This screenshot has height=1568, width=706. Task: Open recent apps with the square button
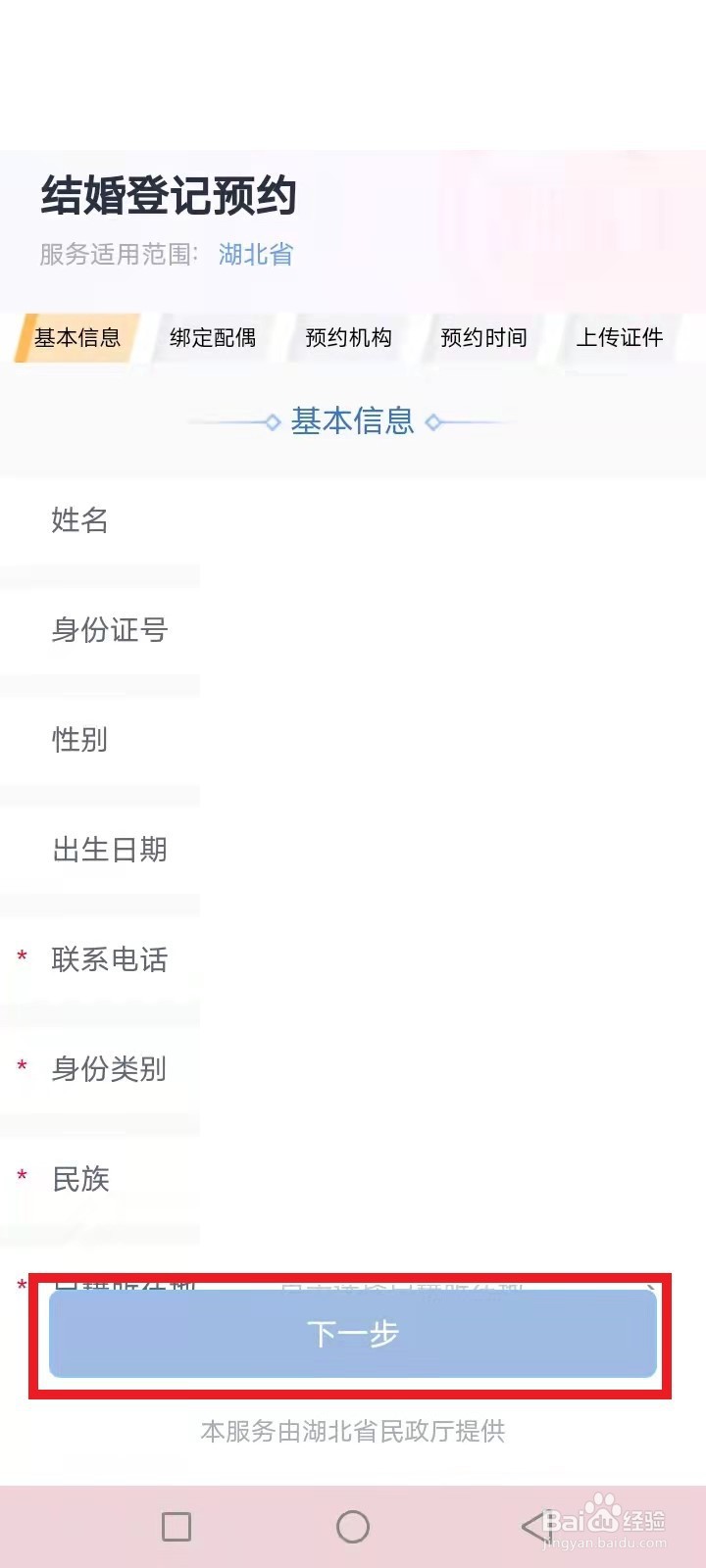click(x=176, y=1526)
